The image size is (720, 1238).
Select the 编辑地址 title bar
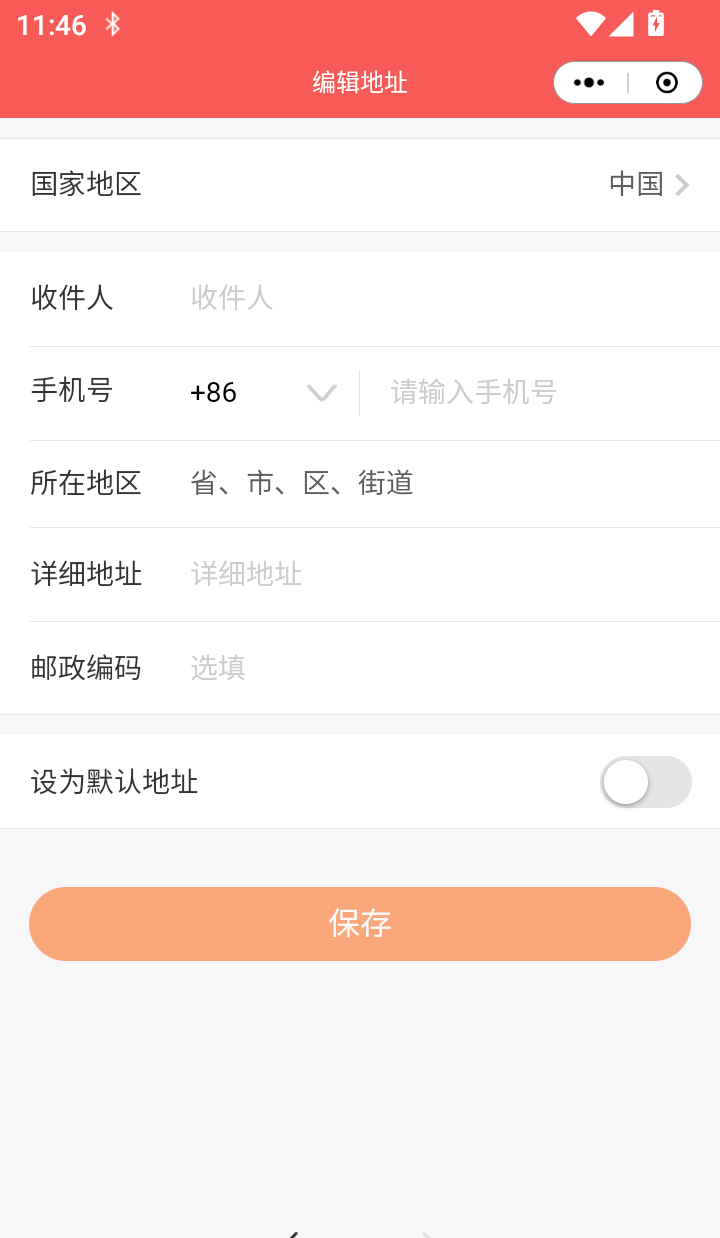coord(360,82)
